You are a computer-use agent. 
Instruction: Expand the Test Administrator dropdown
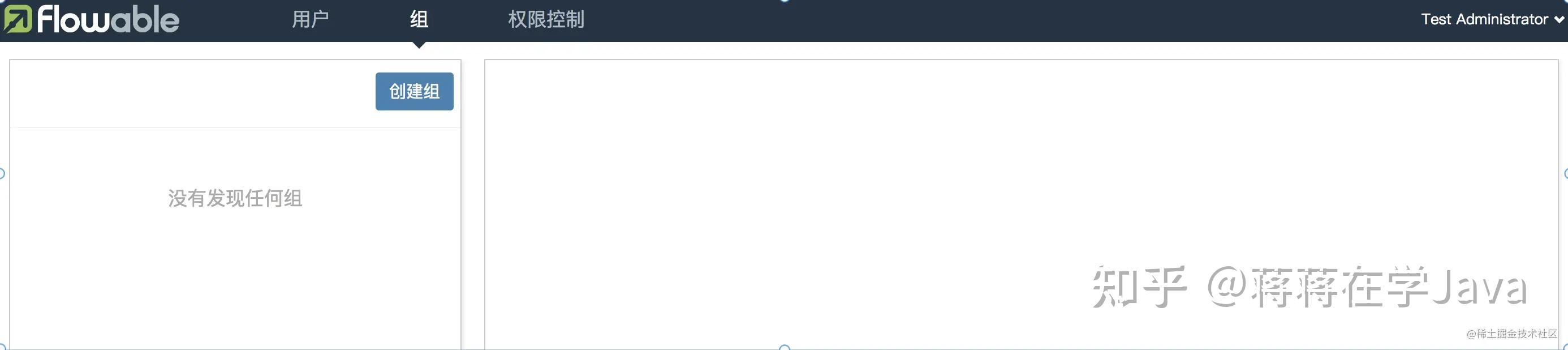point(1491,19)
